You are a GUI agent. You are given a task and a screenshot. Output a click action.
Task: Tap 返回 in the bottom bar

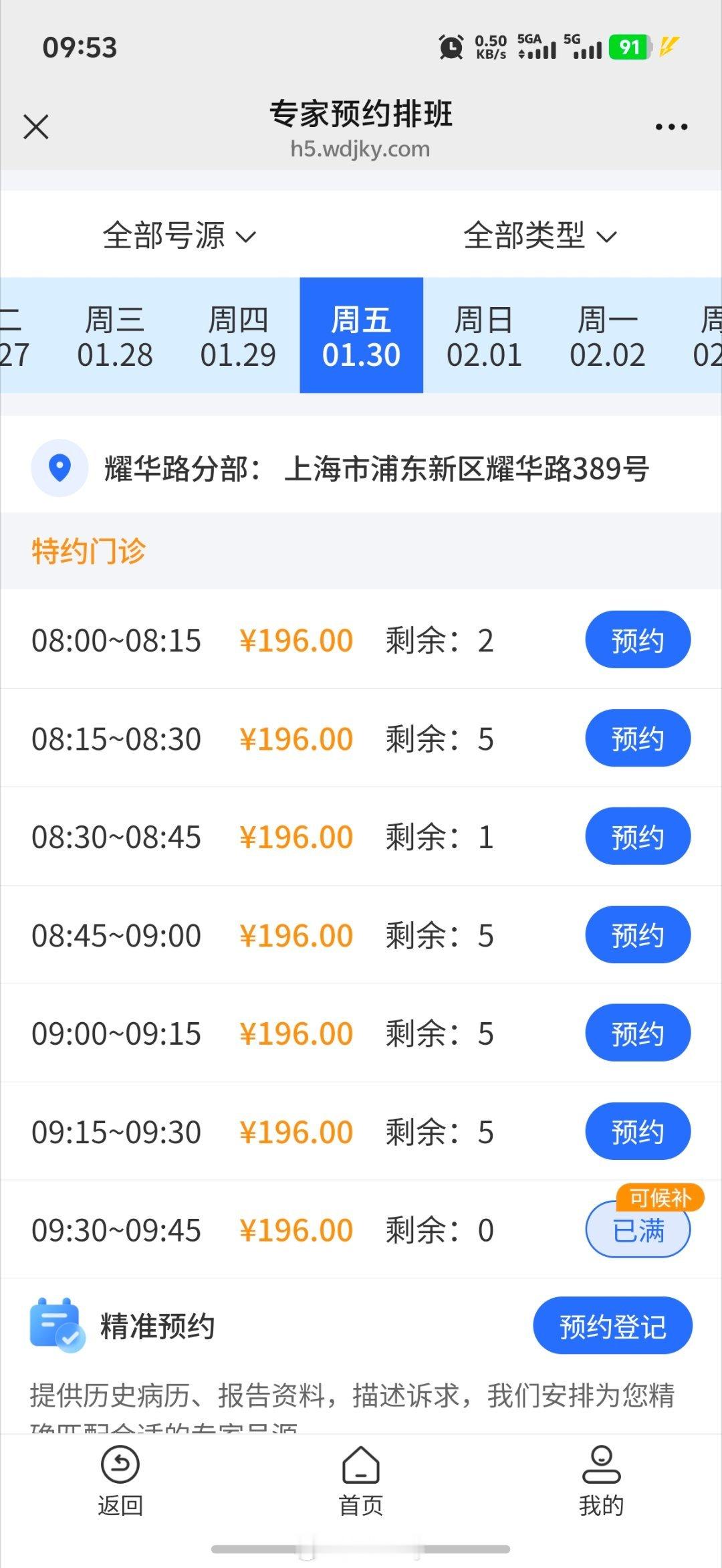click(x=120, y=1482)
